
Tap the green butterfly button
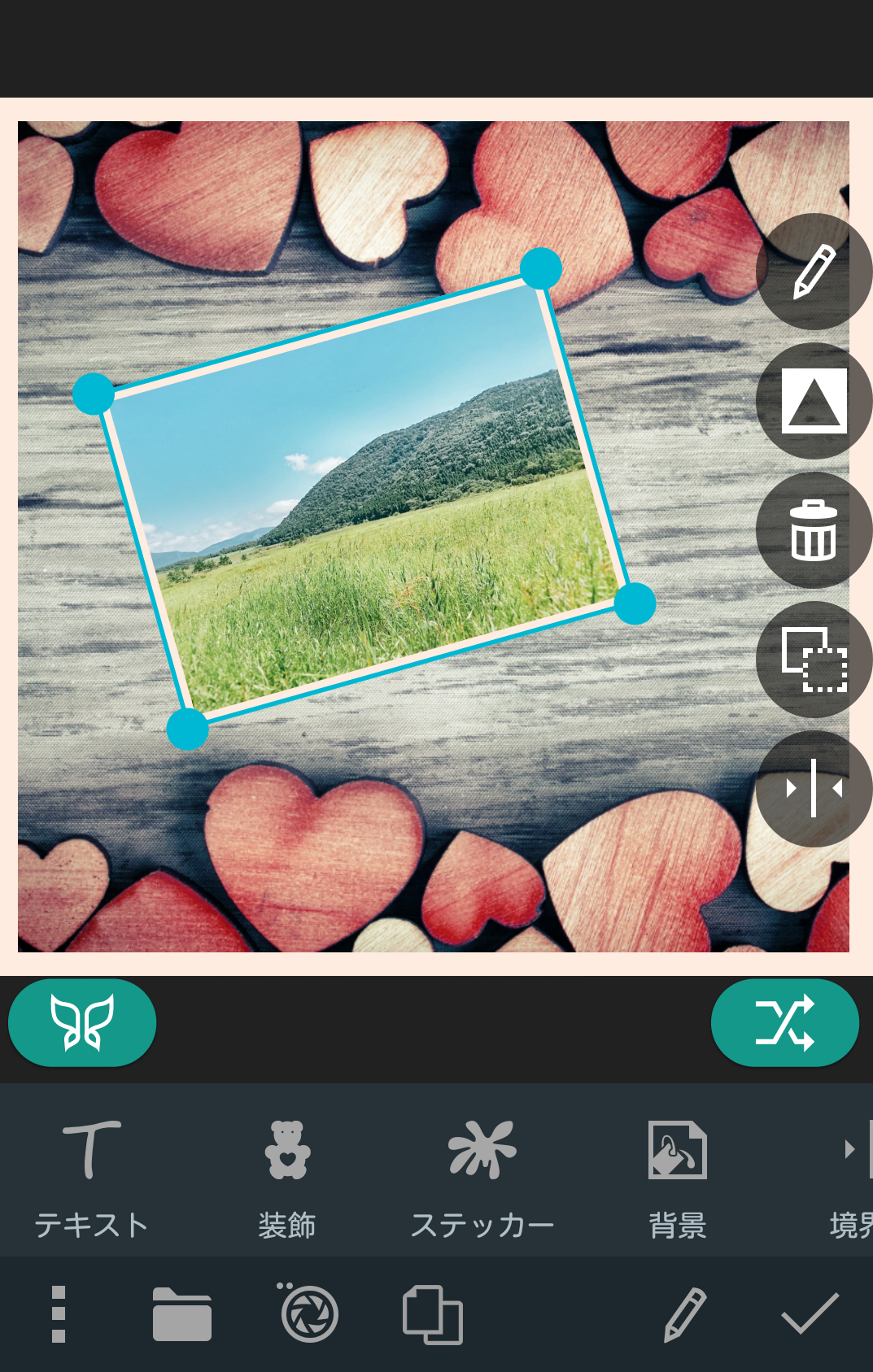[x=82, y=1022]
